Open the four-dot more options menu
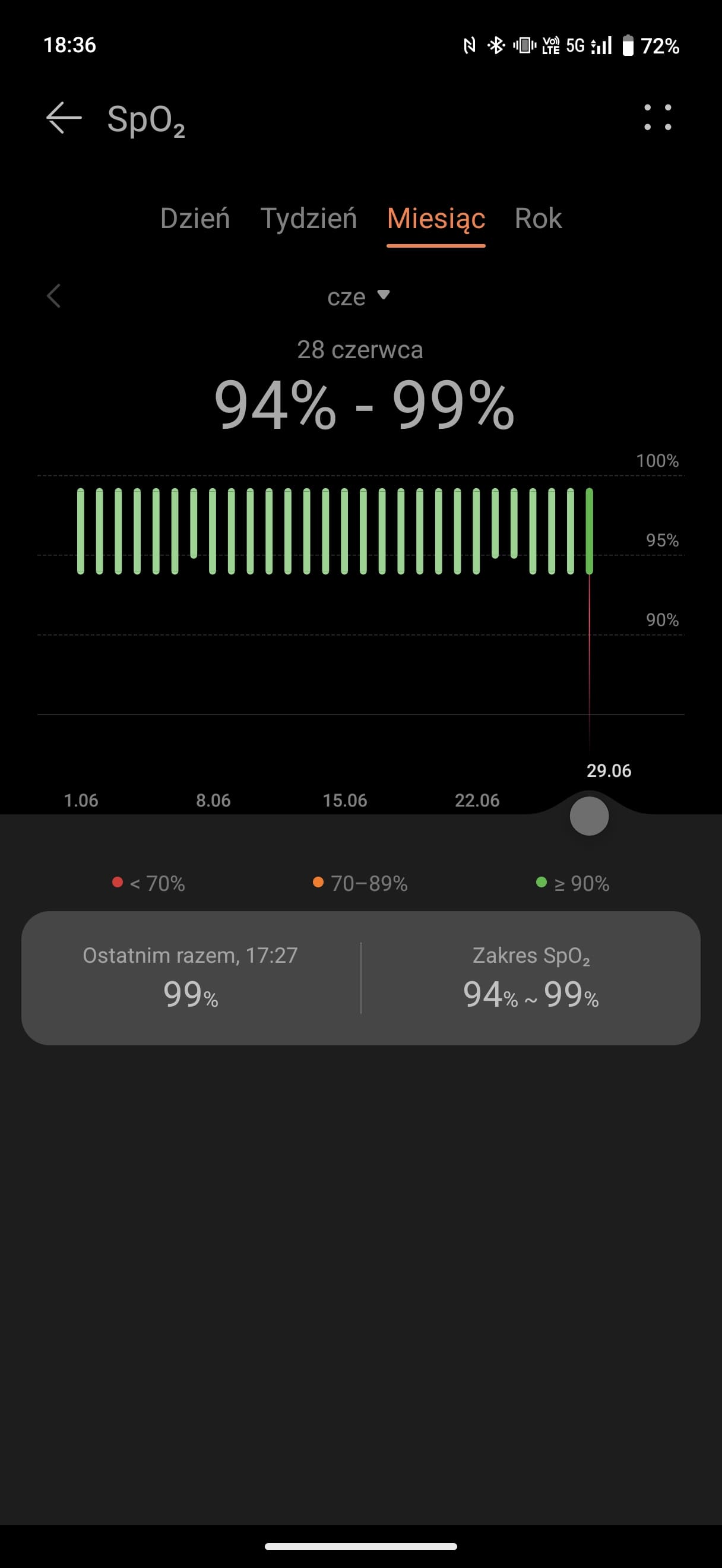The height and width of the screenshot is (1568, 722). click(x=657, y=118)
